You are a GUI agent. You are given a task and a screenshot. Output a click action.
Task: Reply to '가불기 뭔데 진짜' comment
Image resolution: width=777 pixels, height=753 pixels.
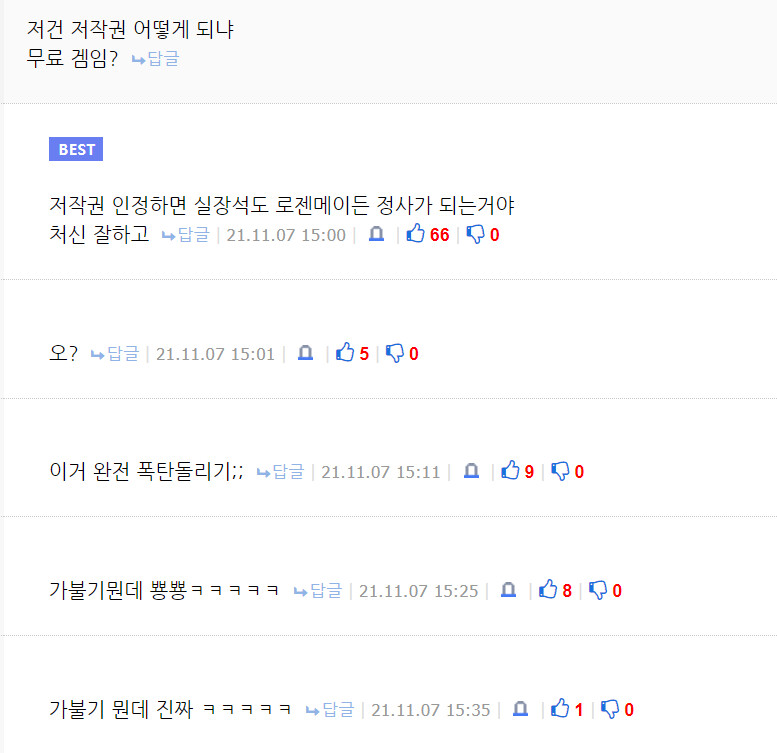pyautogui.click(x=330, y=709)
